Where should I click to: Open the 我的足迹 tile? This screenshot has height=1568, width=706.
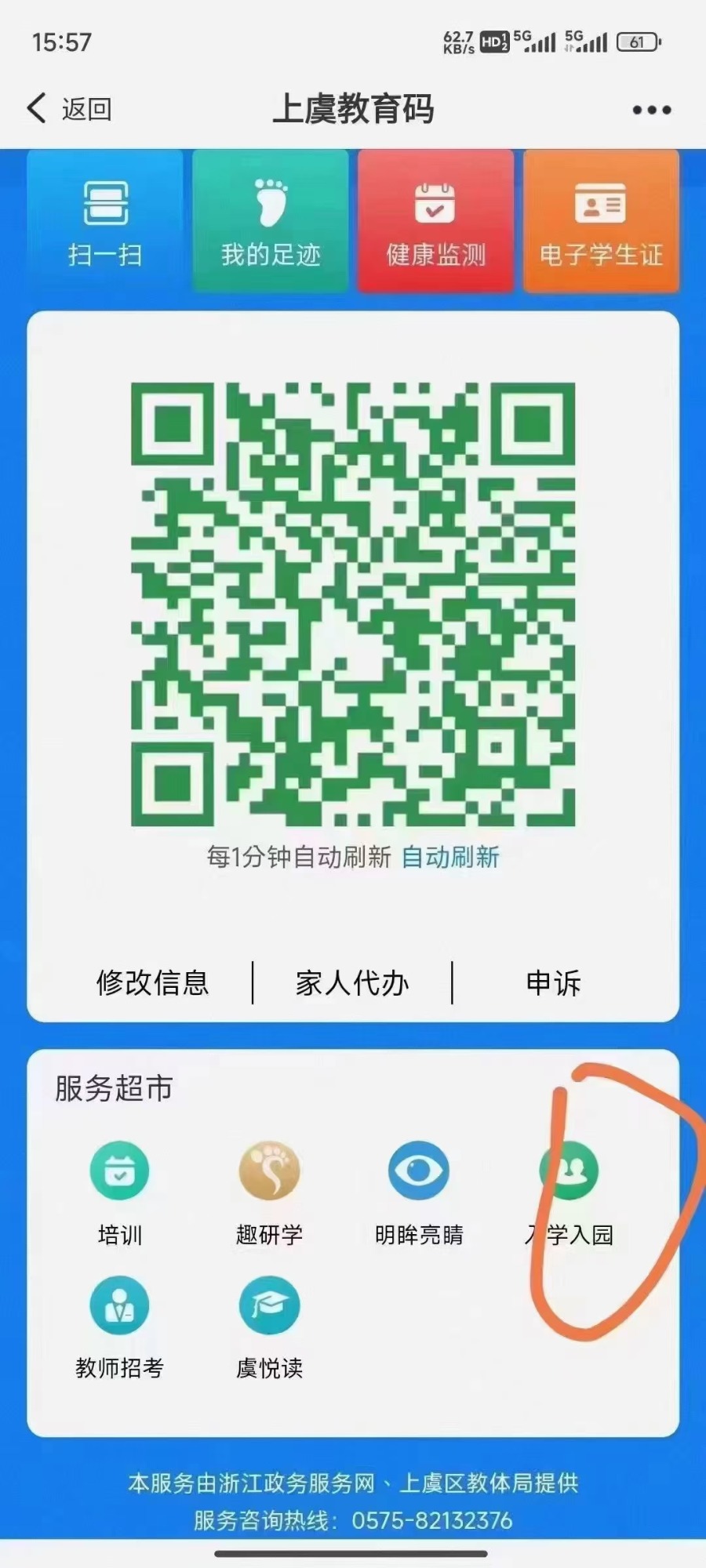pos(271,221)
